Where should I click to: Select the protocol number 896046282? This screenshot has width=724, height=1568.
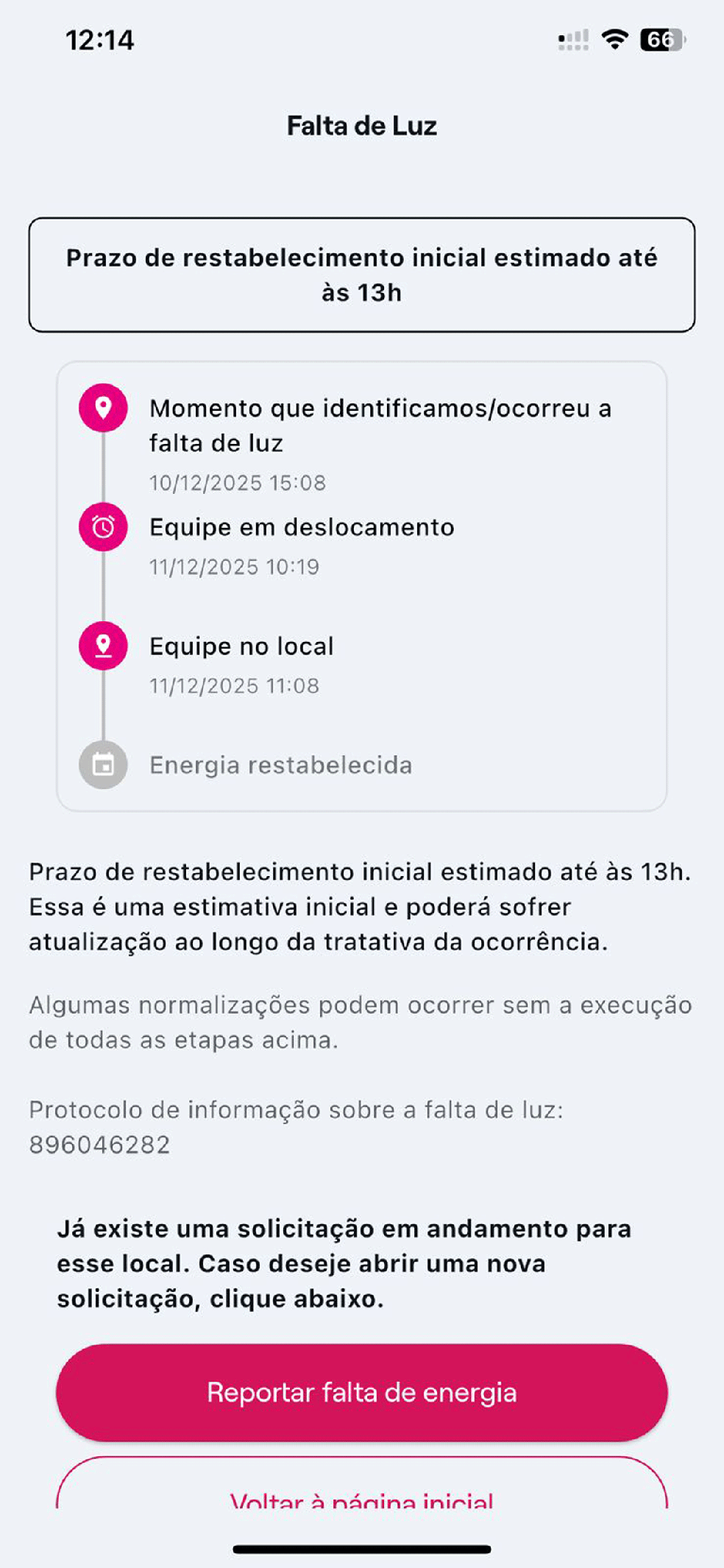tap(102, 1142)
